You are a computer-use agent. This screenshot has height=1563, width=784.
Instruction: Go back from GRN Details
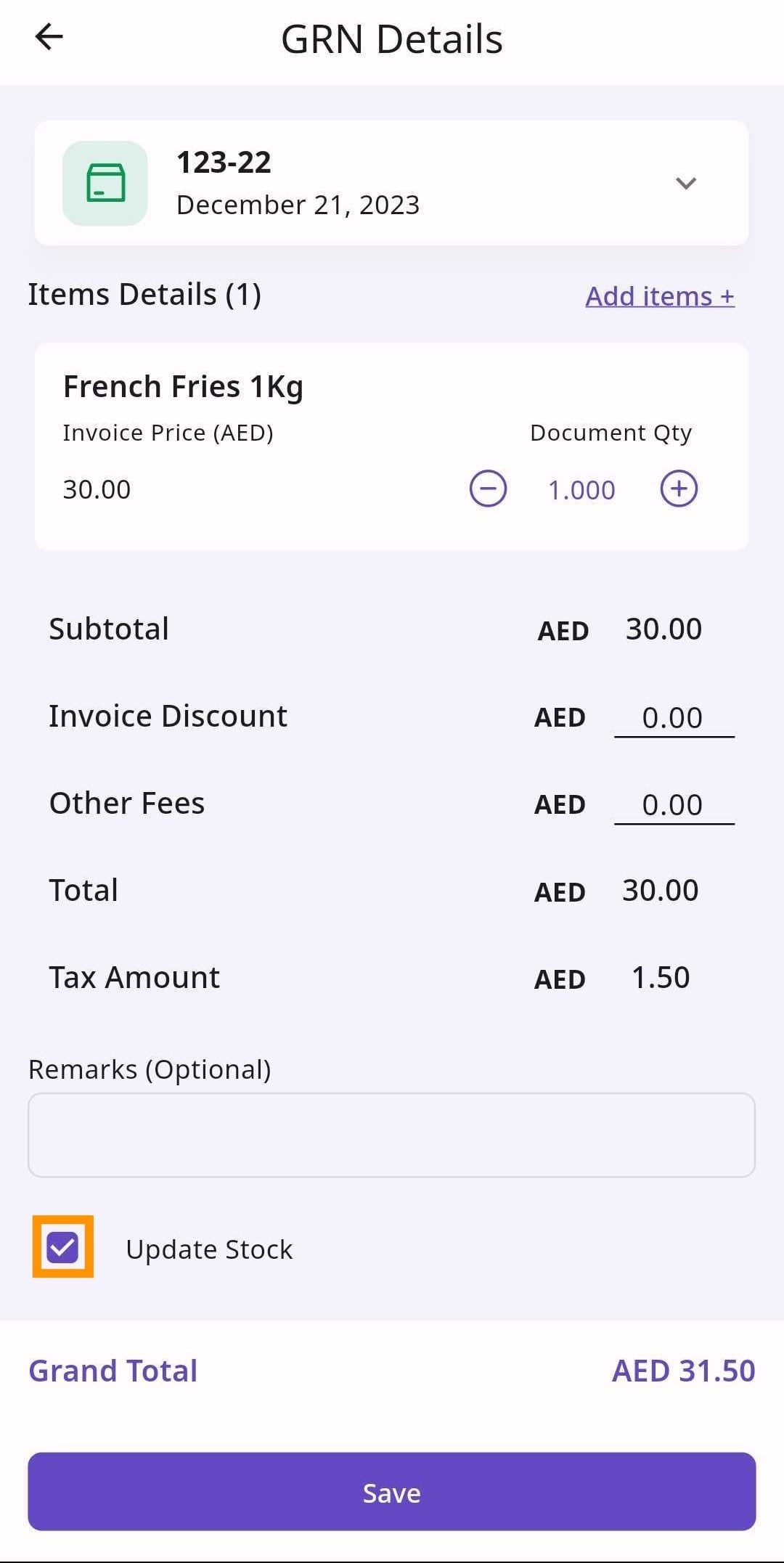(49, 36)
